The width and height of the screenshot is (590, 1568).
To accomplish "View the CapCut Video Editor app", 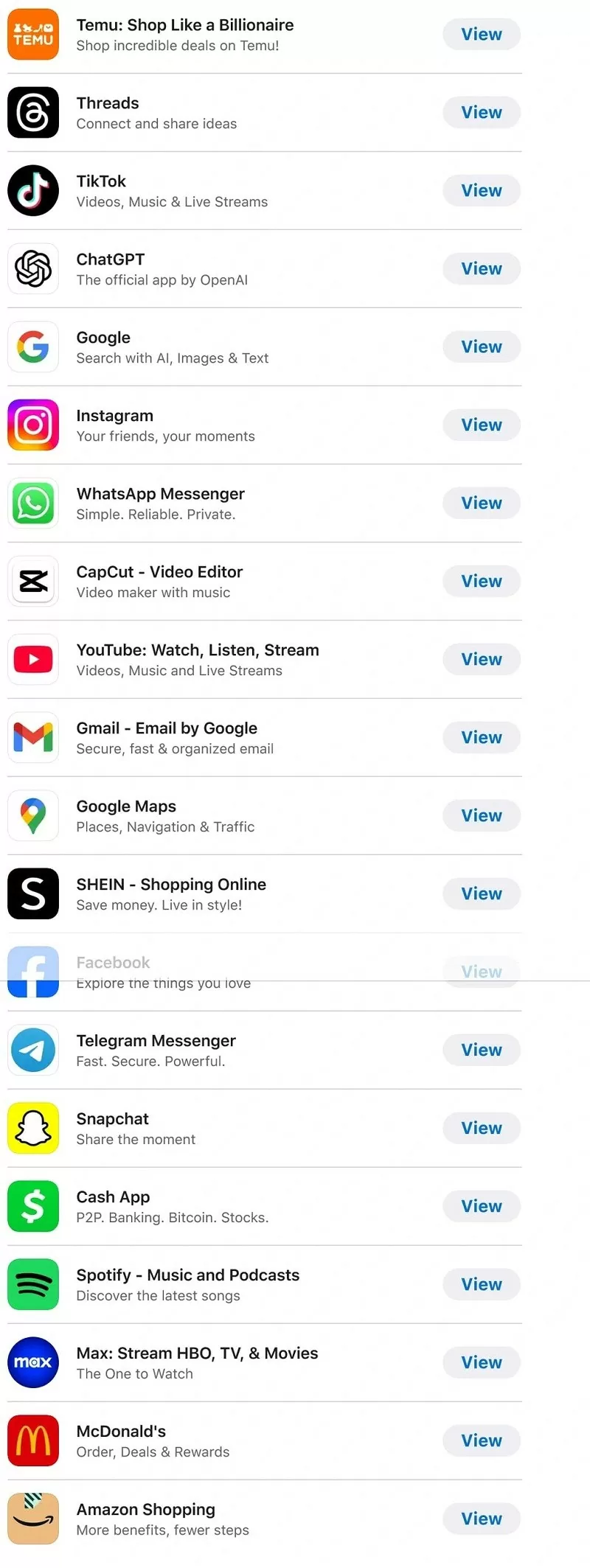I will coord(482,582).
